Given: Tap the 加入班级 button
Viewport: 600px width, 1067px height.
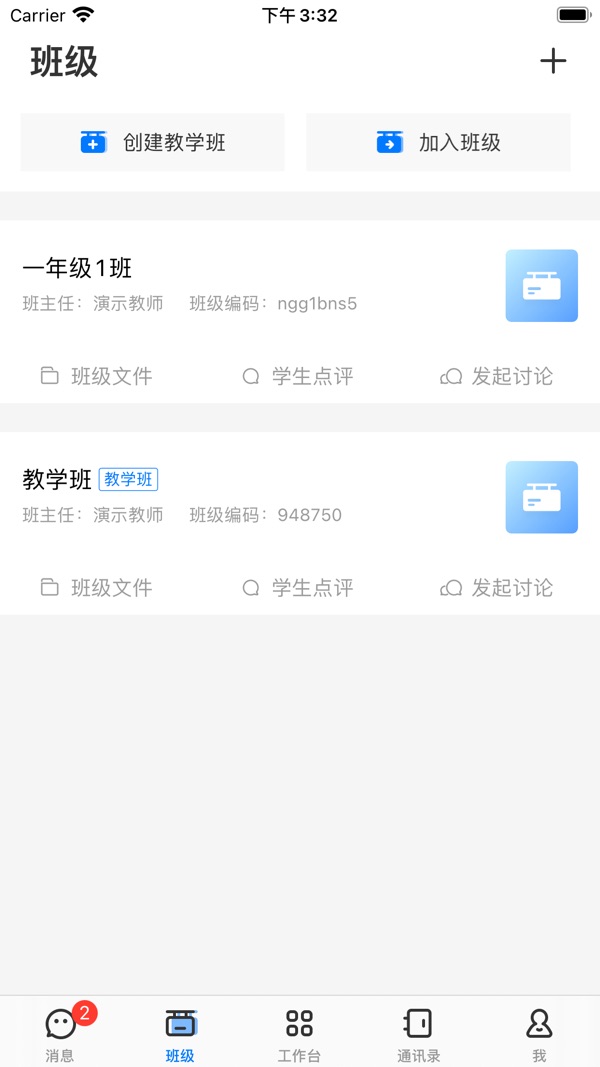Looking at the screenshot, I should 438,142.
